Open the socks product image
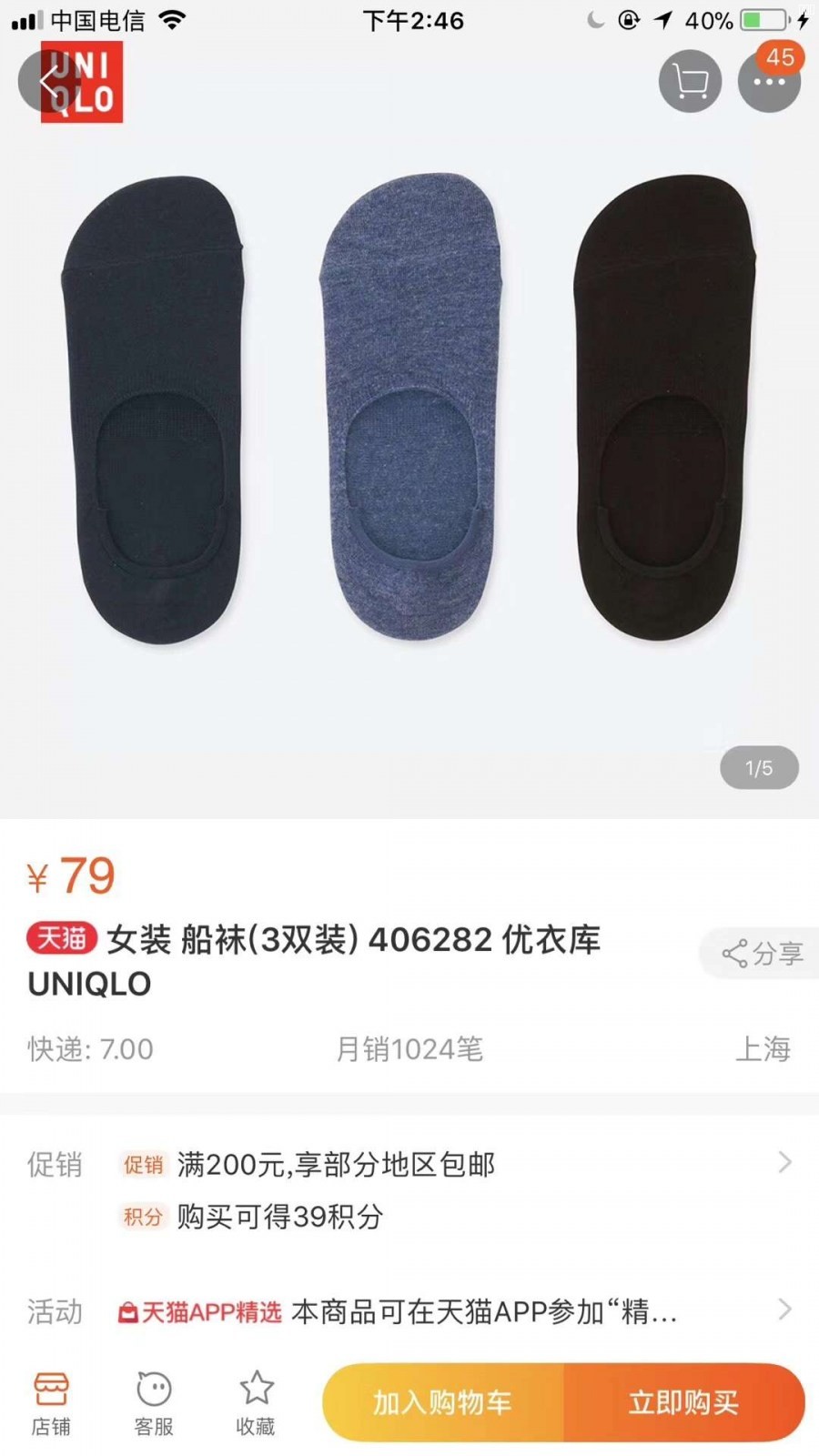Viewport: 819px width, 1456px height. coord(409,409)
